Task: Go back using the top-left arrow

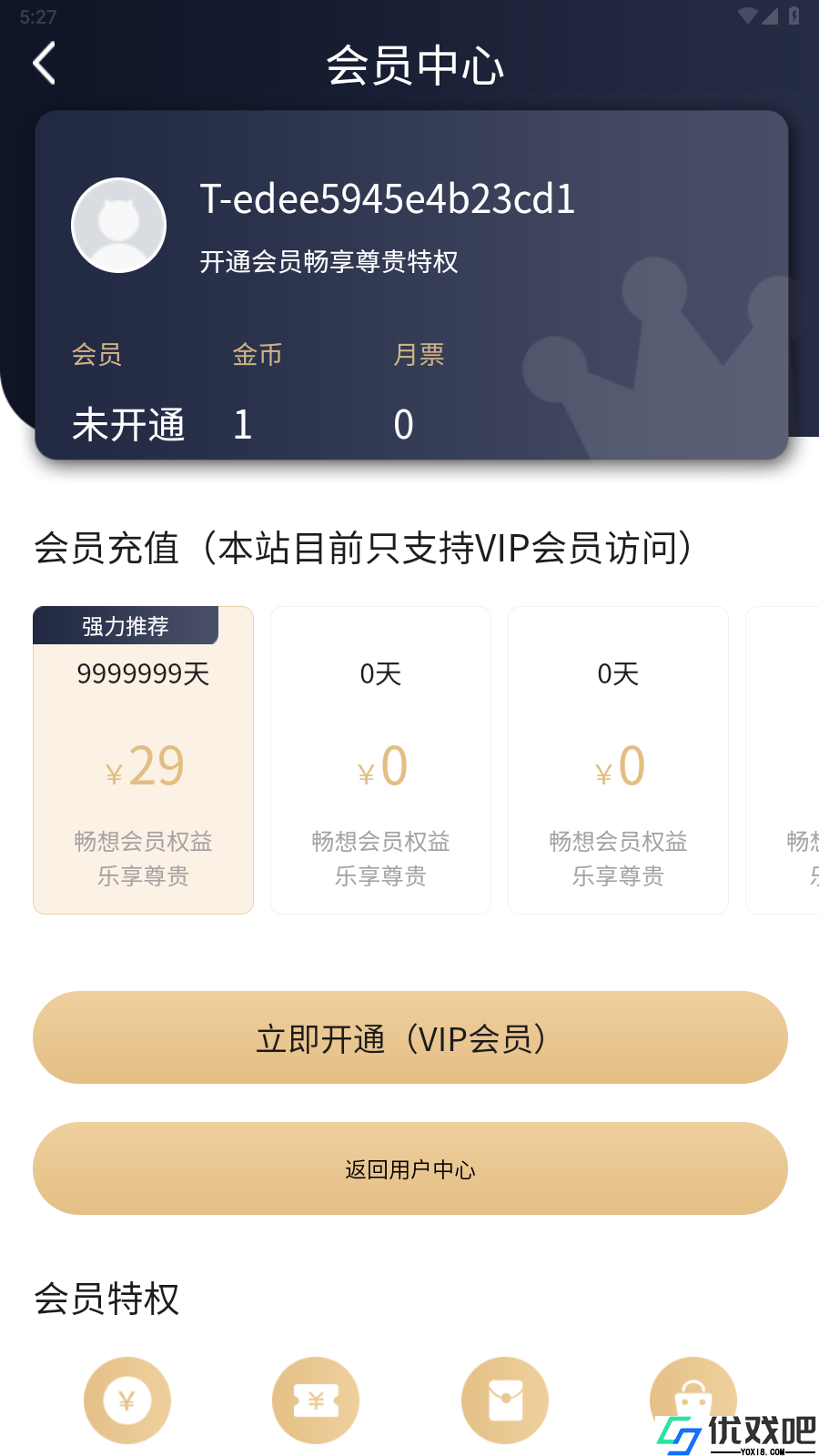Action: point(44,64)
